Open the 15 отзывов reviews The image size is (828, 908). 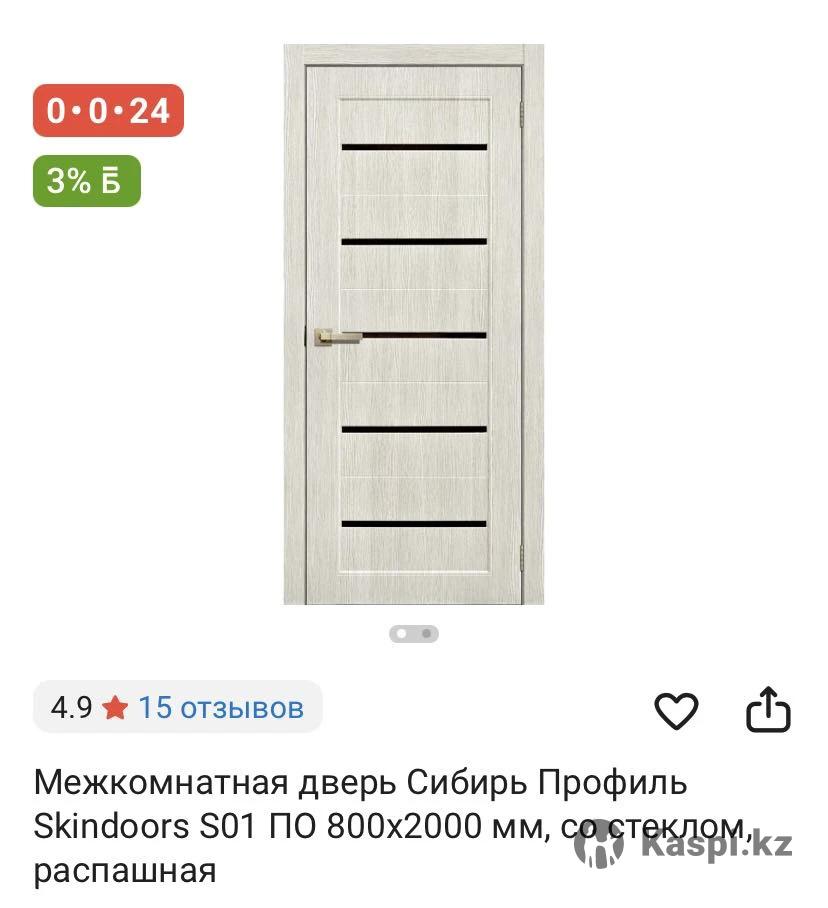[x=220, y=708]
